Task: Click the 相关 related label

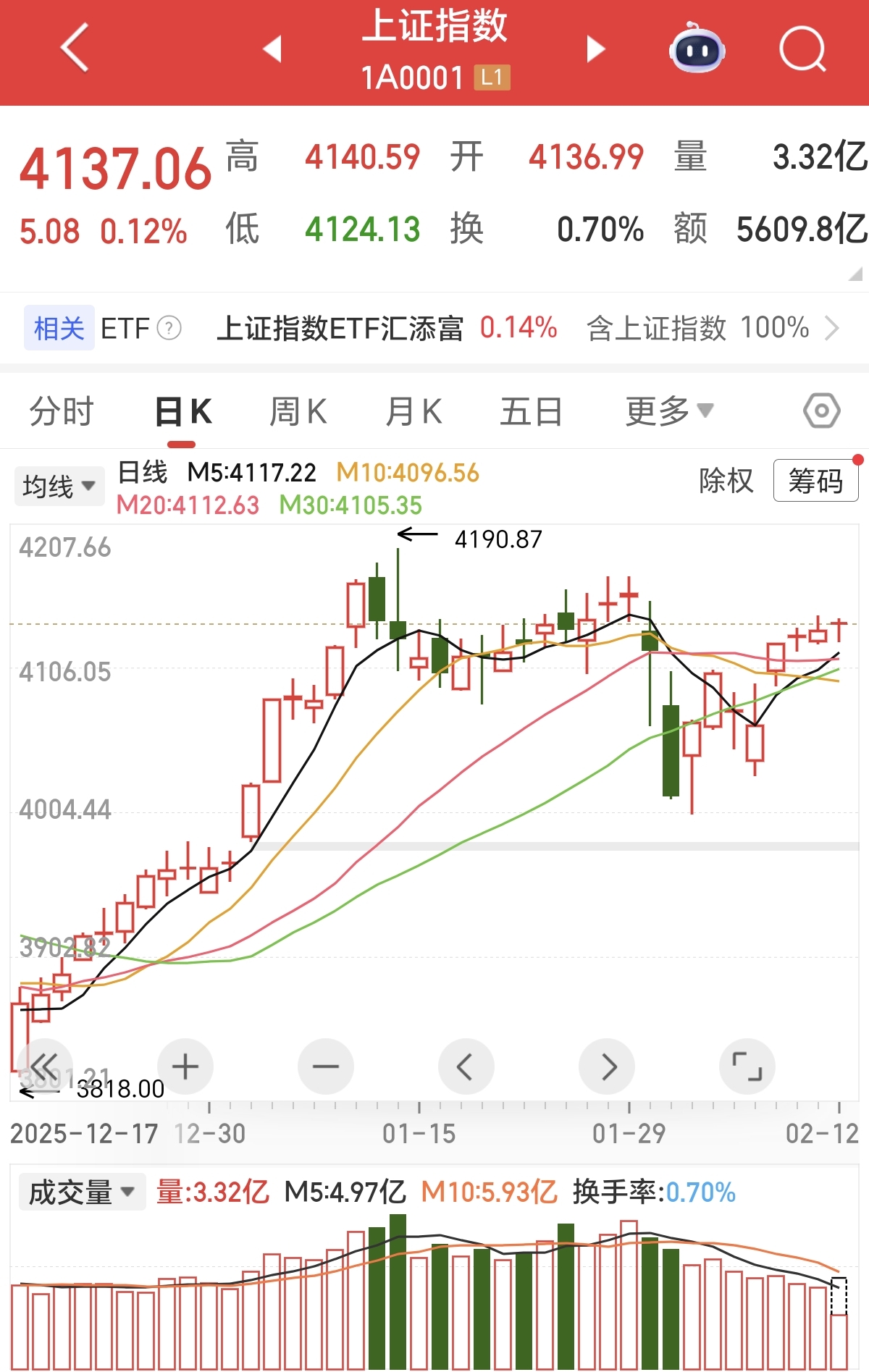Action: [58, 327]
